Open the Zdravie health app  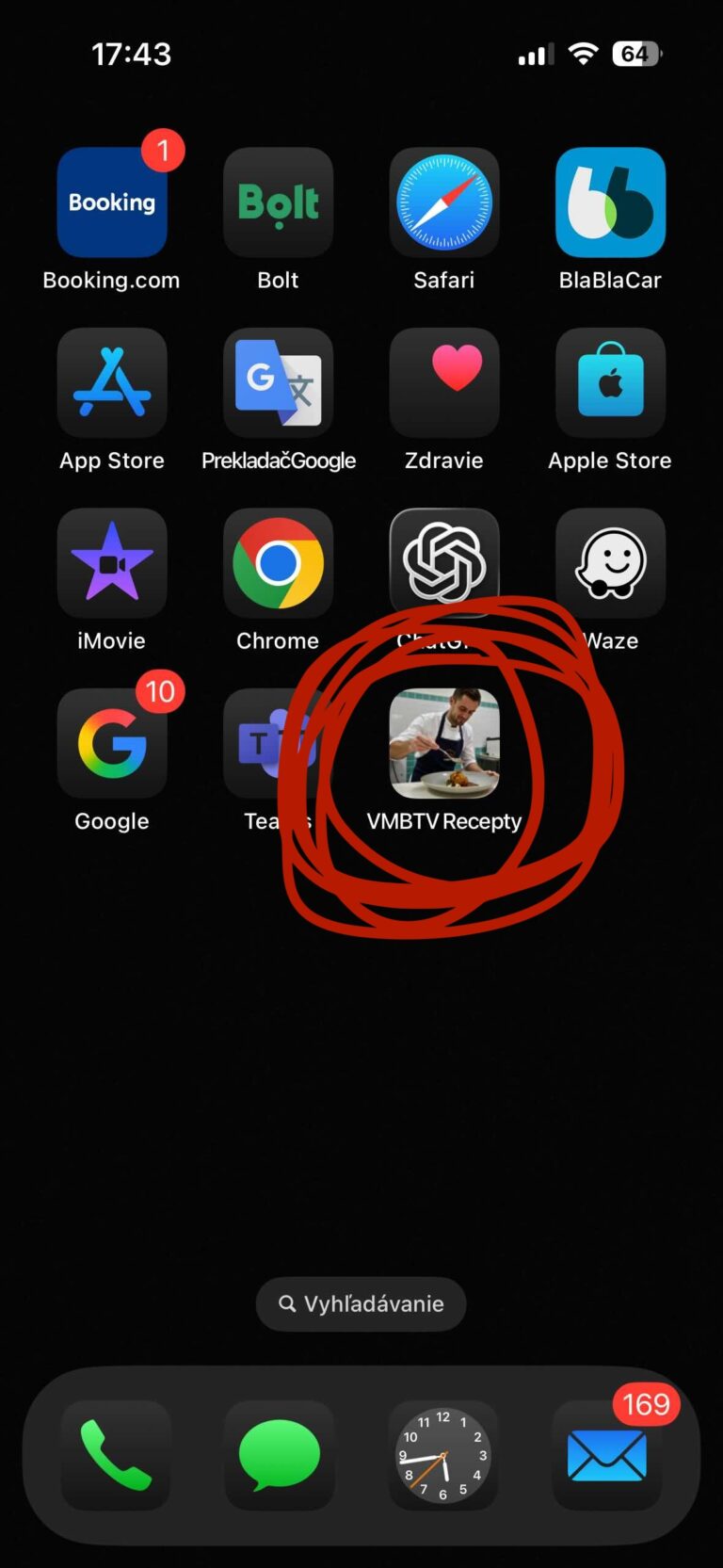[x=443, y=383]
